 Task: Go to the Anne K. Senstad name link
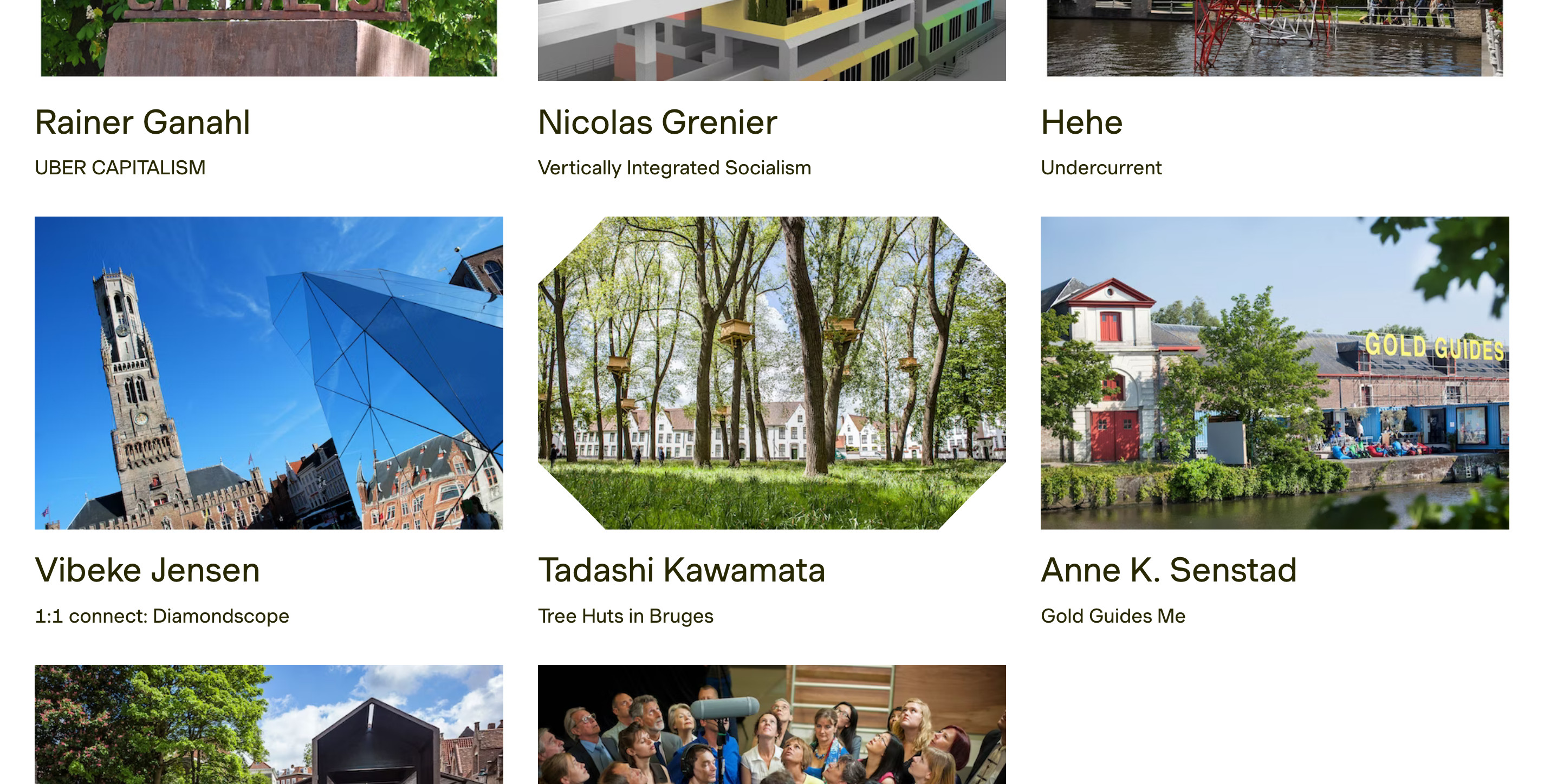pyautogui.click(x=1169, y=570)
